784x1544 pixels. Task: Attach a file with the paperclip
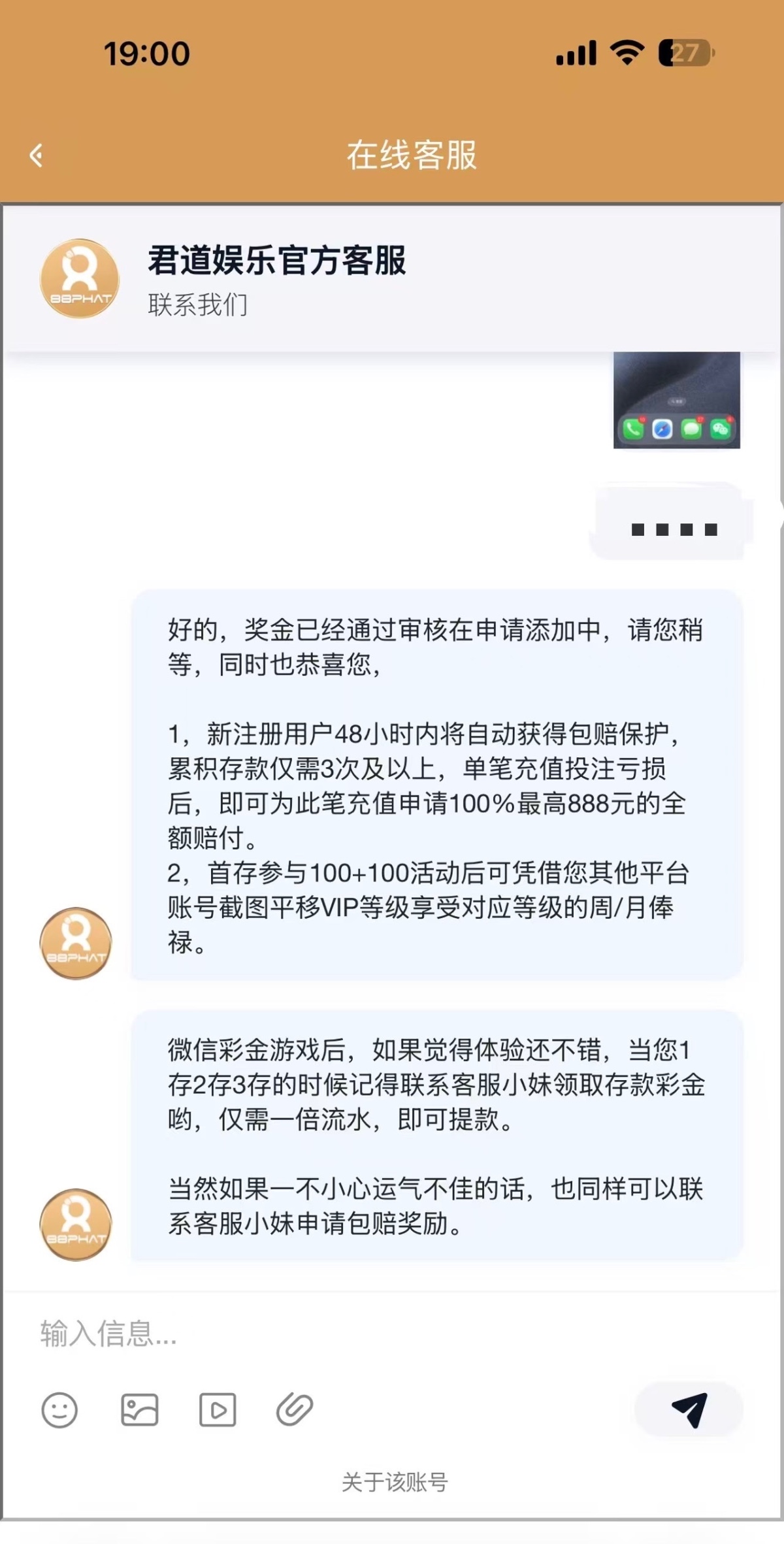pyautogui.click(x=295, y=1409)
